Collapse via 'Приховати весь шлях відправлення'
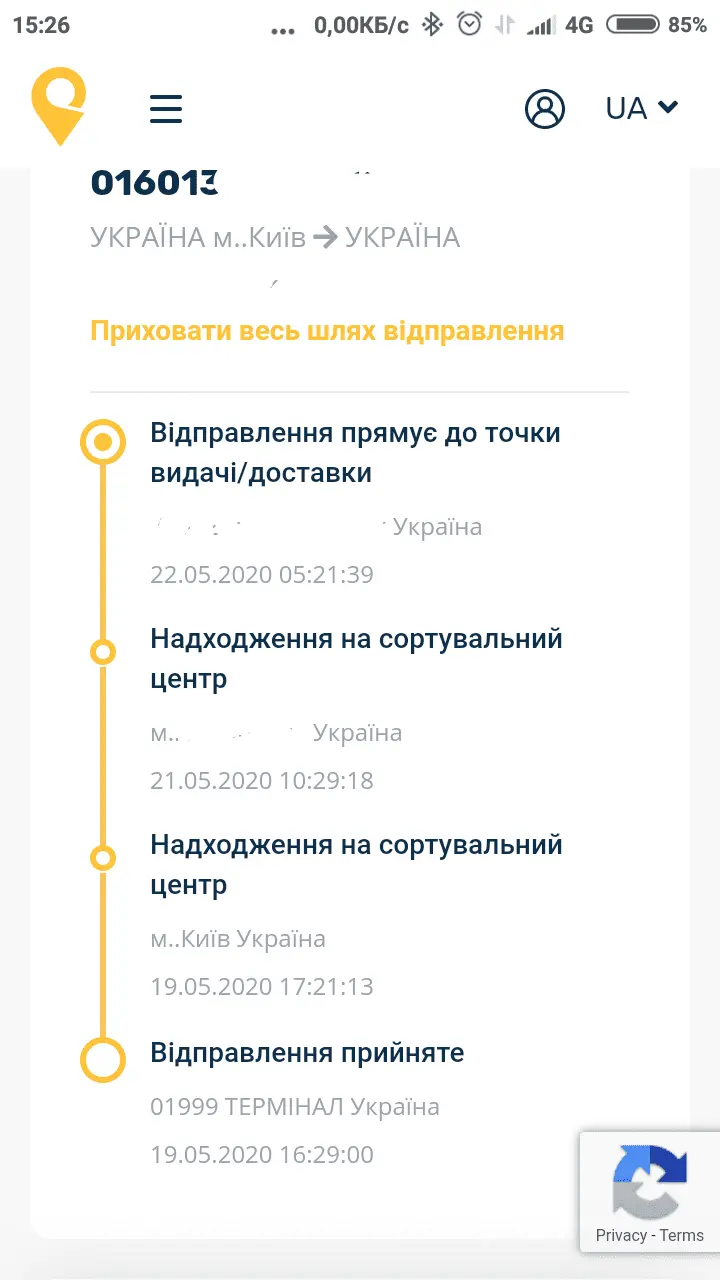Image resolution: width=720 pixels, height=1280 pixels. pyautogui.click(x=327, y=331)
